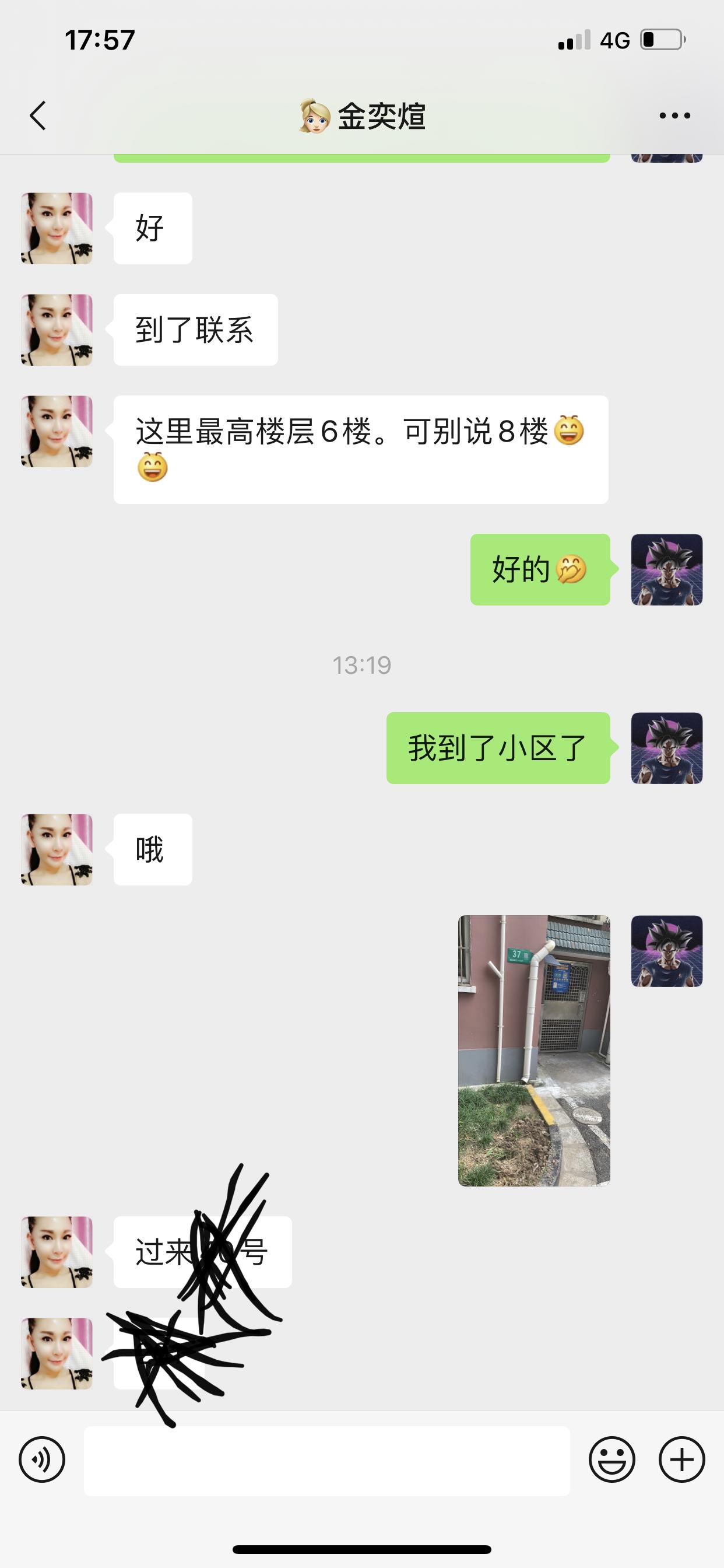Open the plus attachments menu
Viewport: 724px width, 1568px height.
pos(681,1459)
